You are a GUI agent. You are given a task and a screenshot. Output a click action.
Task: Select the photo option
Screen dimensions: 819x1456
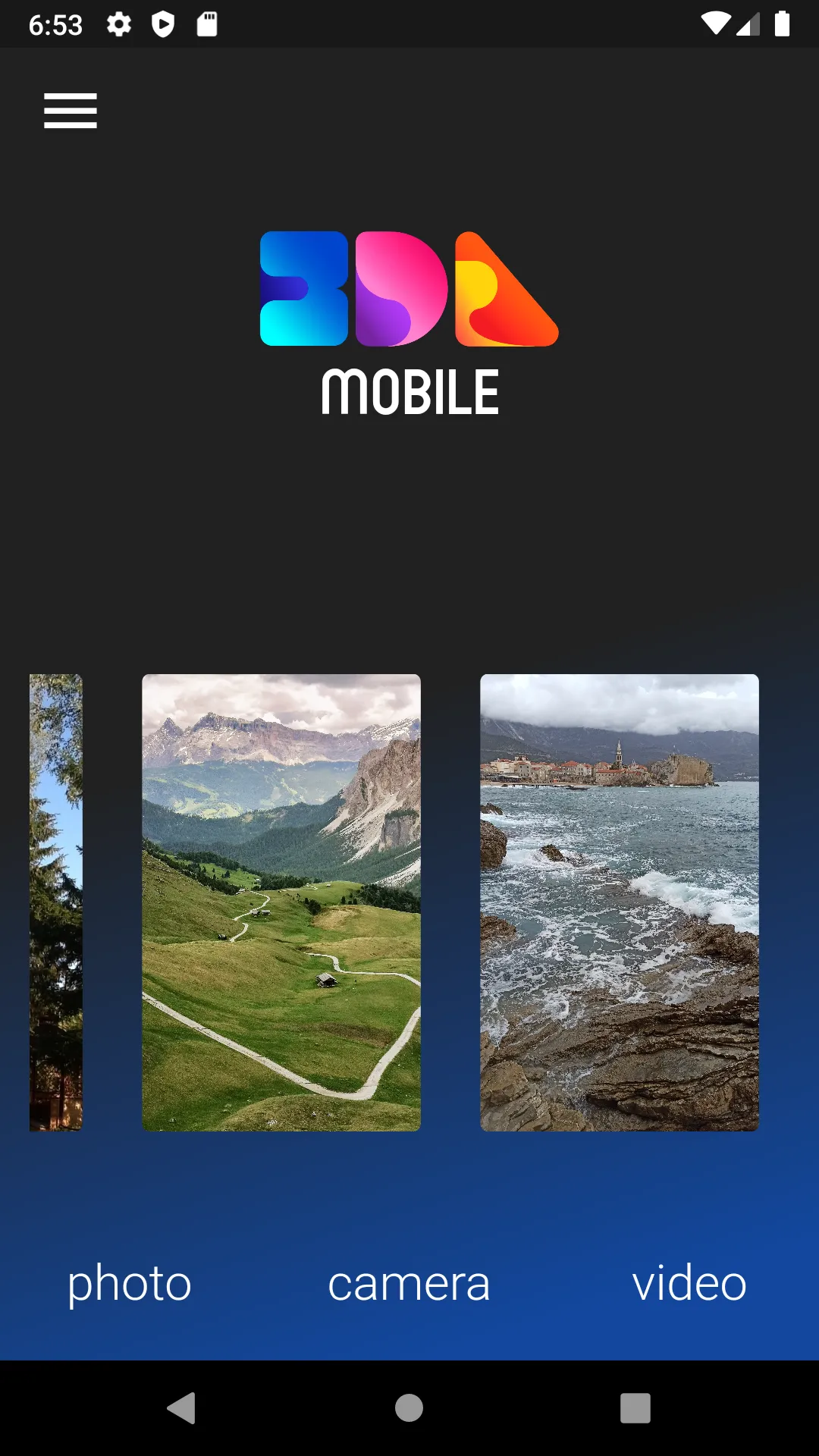pos(129,1283)
